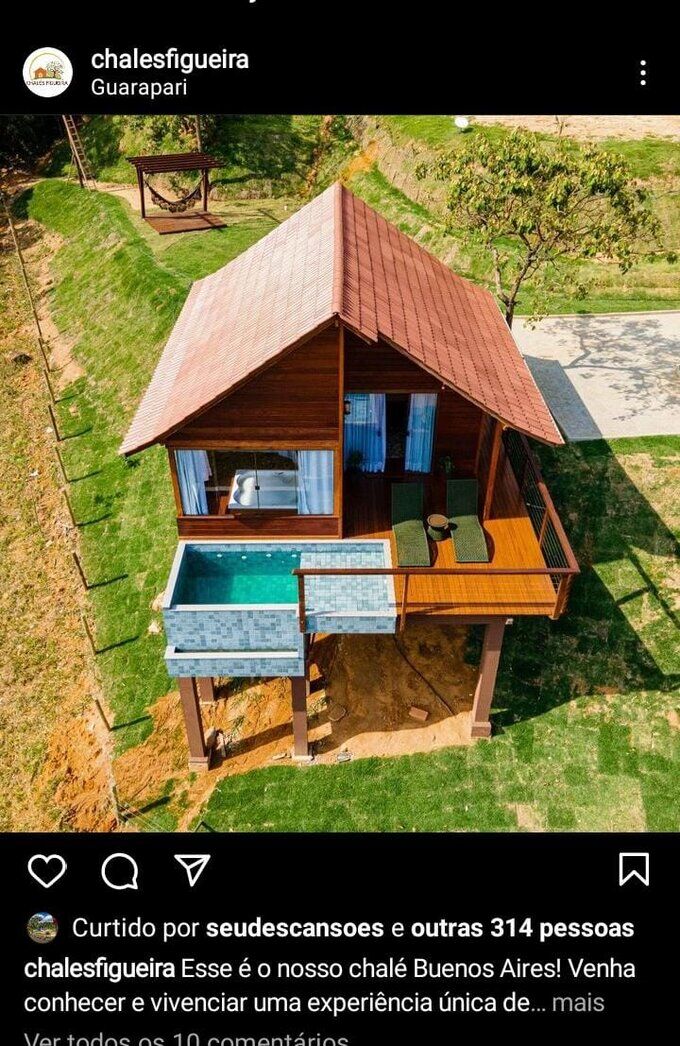The height and width of the screenshot is (1046, 680).
Task: Share this post via direct message
Action: pos(192,870)
